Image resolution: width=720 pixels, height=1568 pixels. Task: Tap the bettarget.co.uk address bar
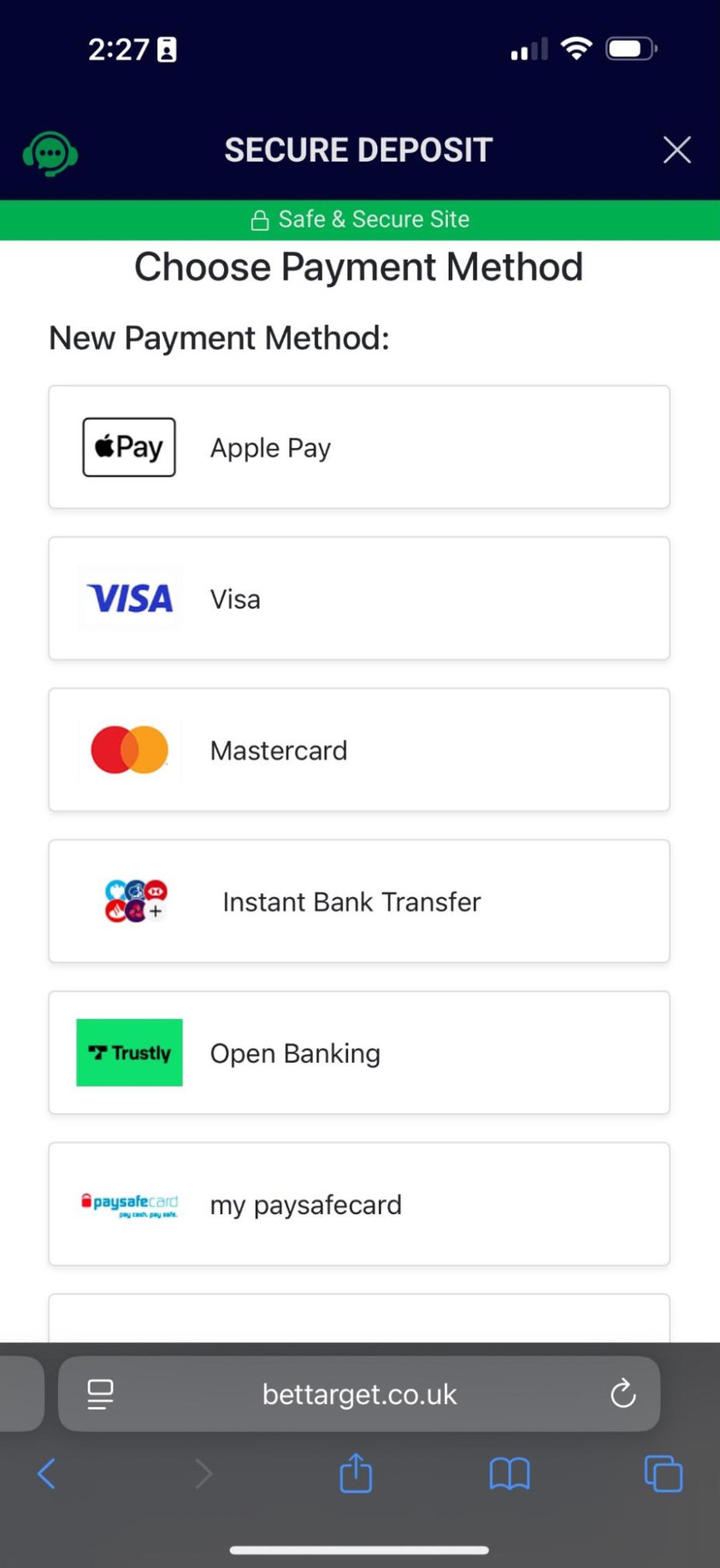(x=359, y=1394)
